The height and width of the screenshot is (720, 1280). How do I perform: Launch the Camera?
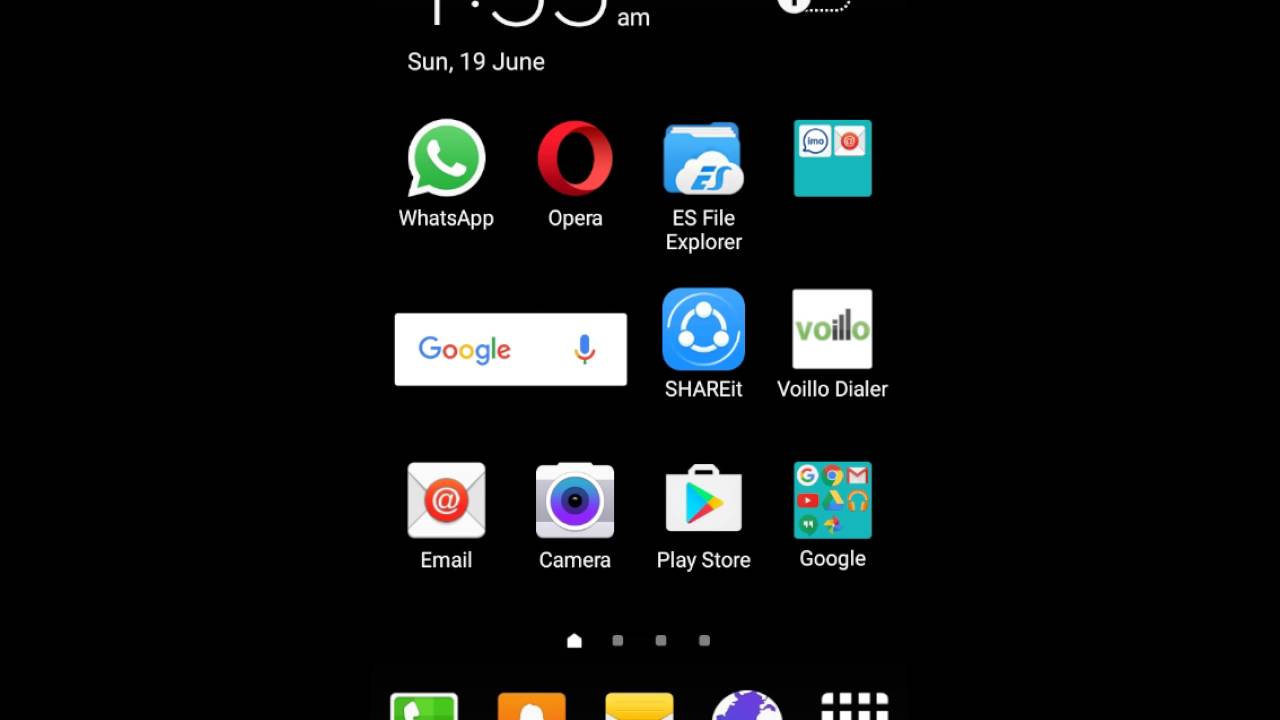click(x=575, y=501)
